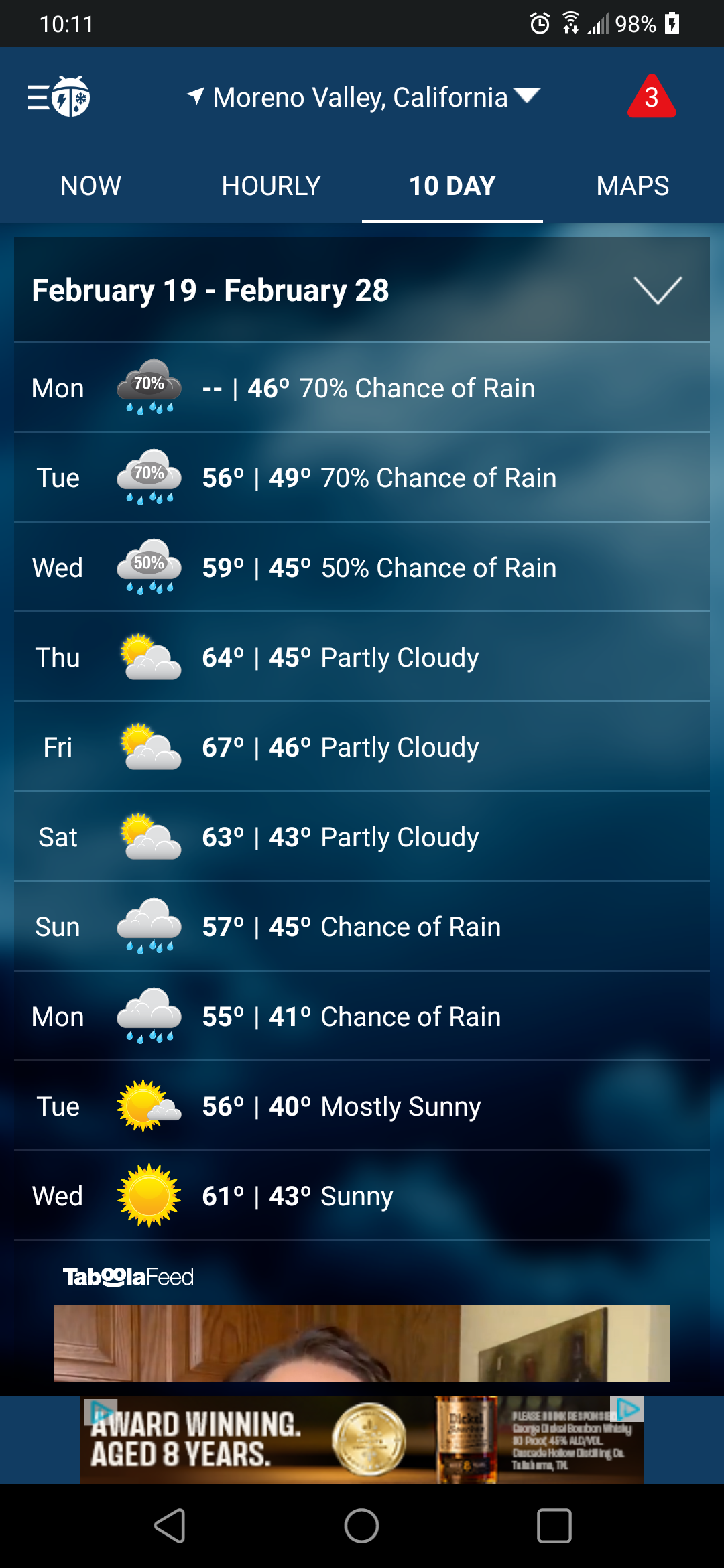Change location from Moreno Valley, California
Screen dimensions: 724x1568
pos(362,97)
